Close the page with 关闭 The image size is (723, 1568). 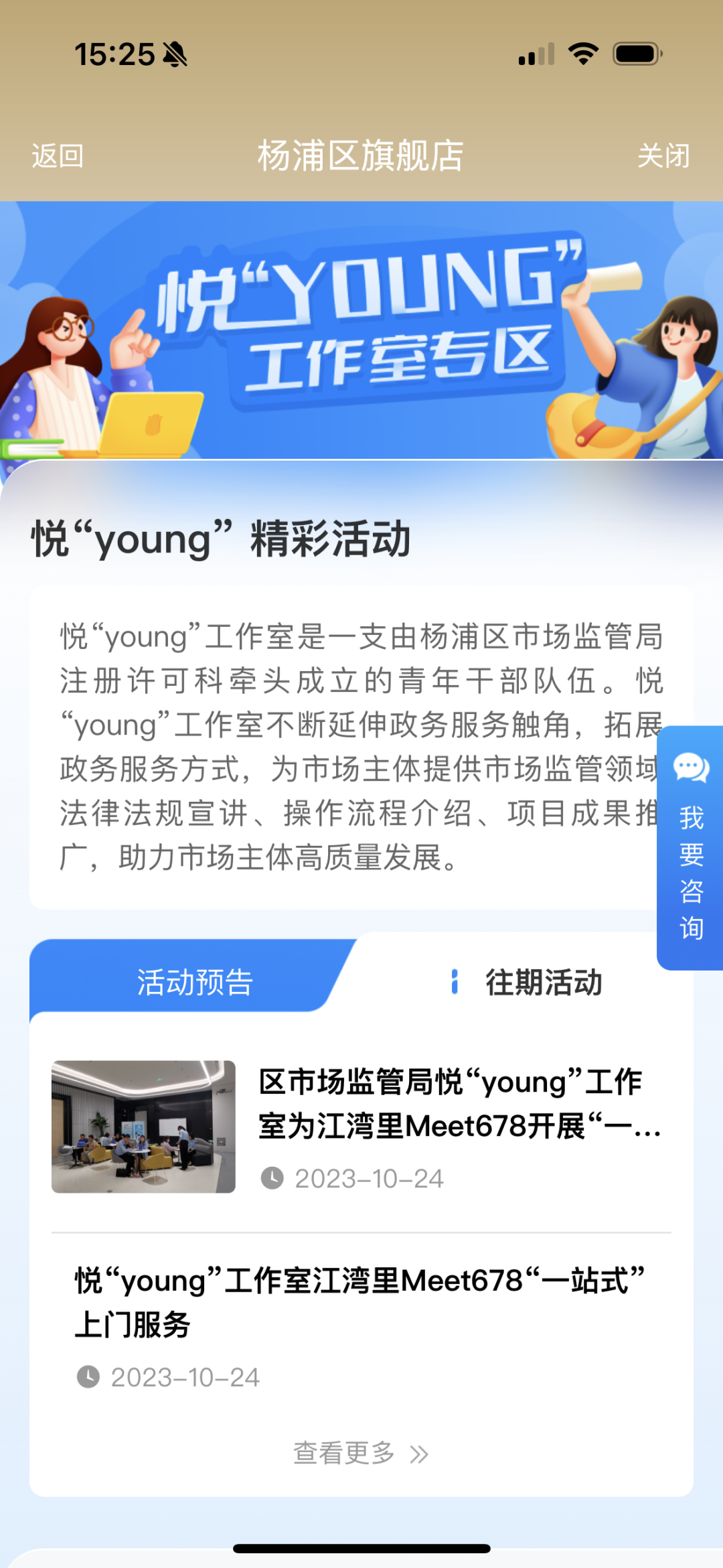(663, 156)
